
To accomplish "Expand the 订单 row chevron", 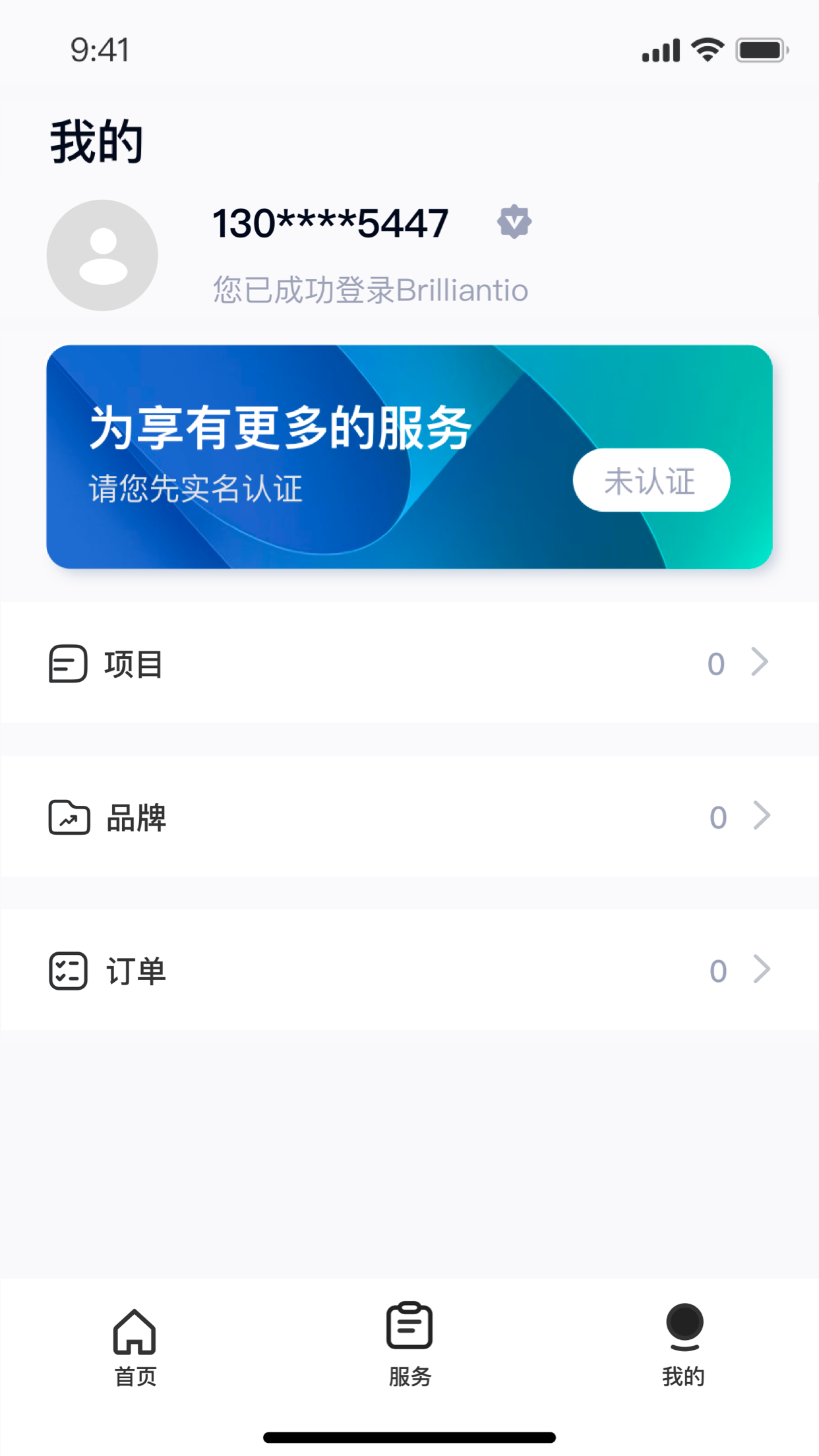I will click(758, 971).
